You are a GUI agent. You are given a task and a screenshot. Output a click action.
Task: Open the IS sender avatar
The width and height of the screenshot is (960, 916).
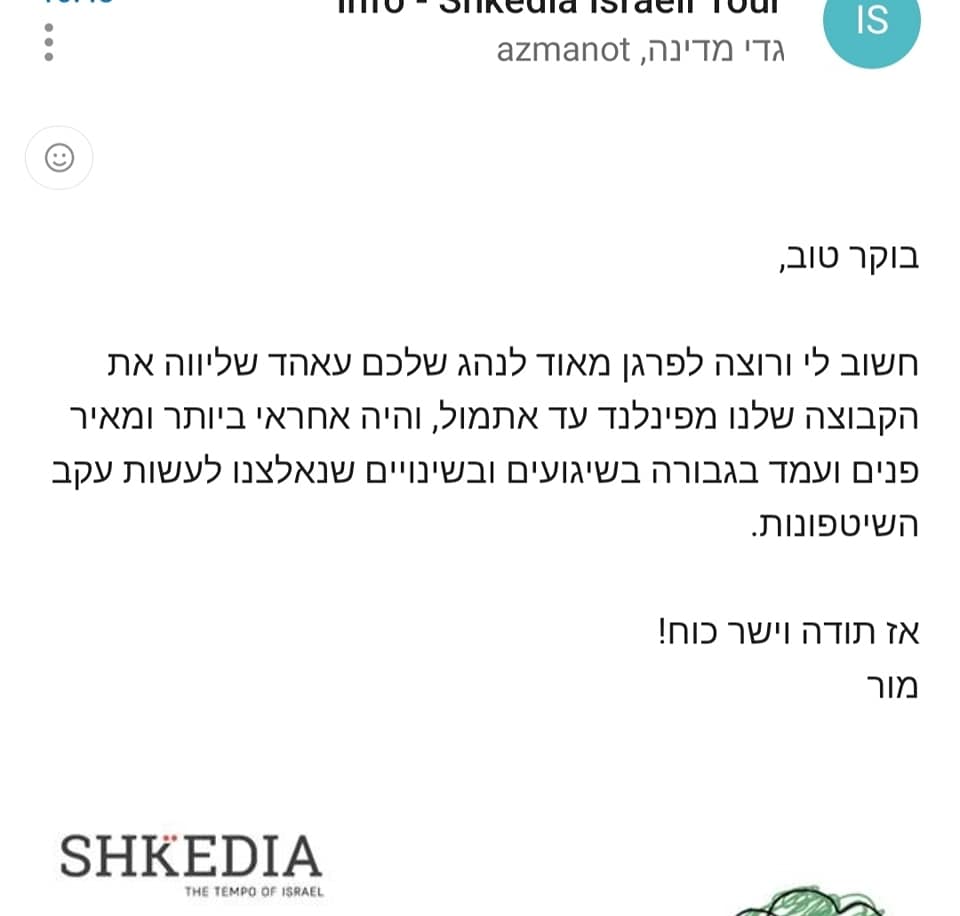click(871, 24)
